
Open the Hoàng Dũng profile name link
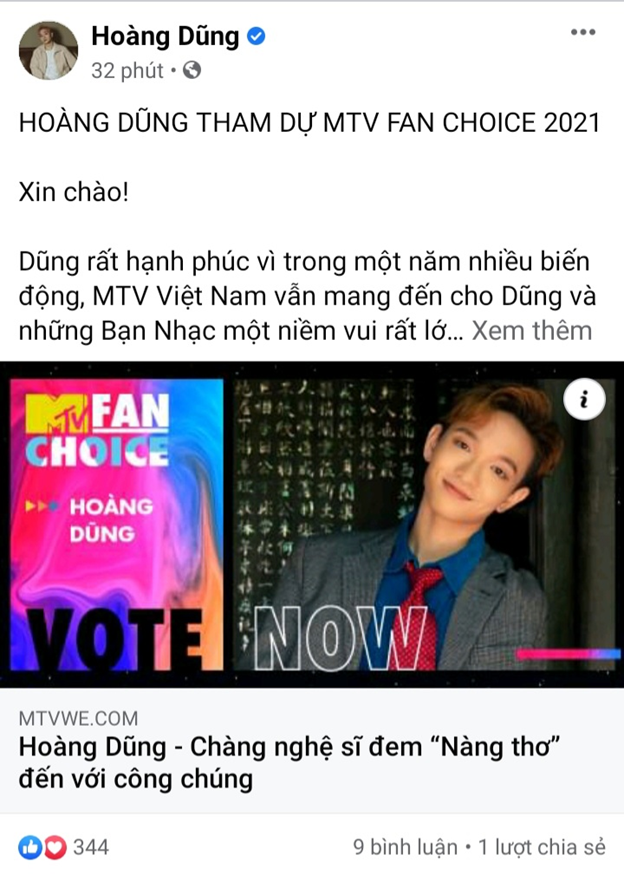point(165,37)
